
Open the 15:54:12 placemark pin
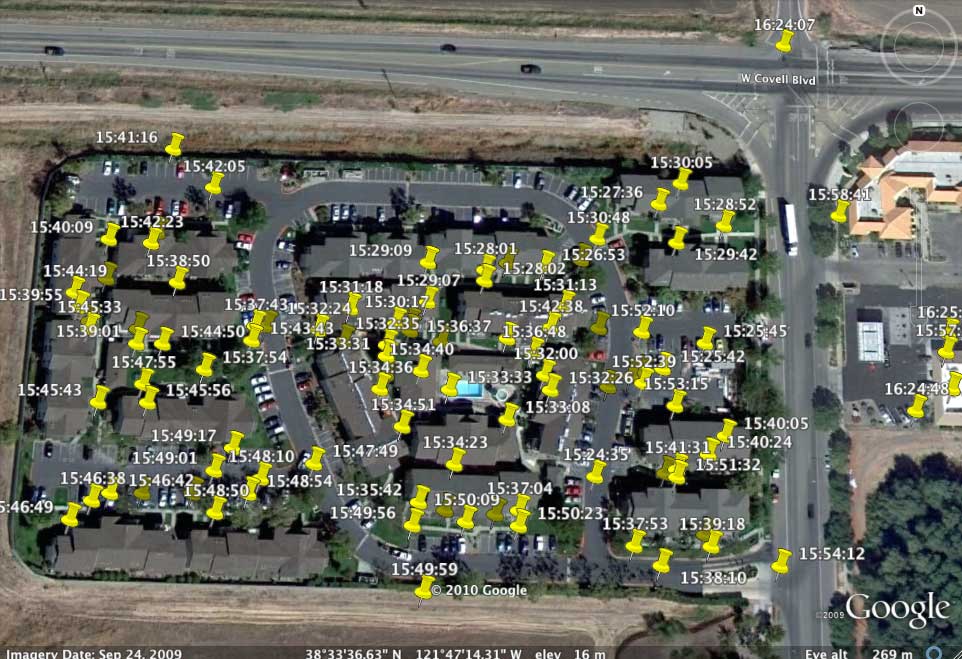[x=782, y=561]
